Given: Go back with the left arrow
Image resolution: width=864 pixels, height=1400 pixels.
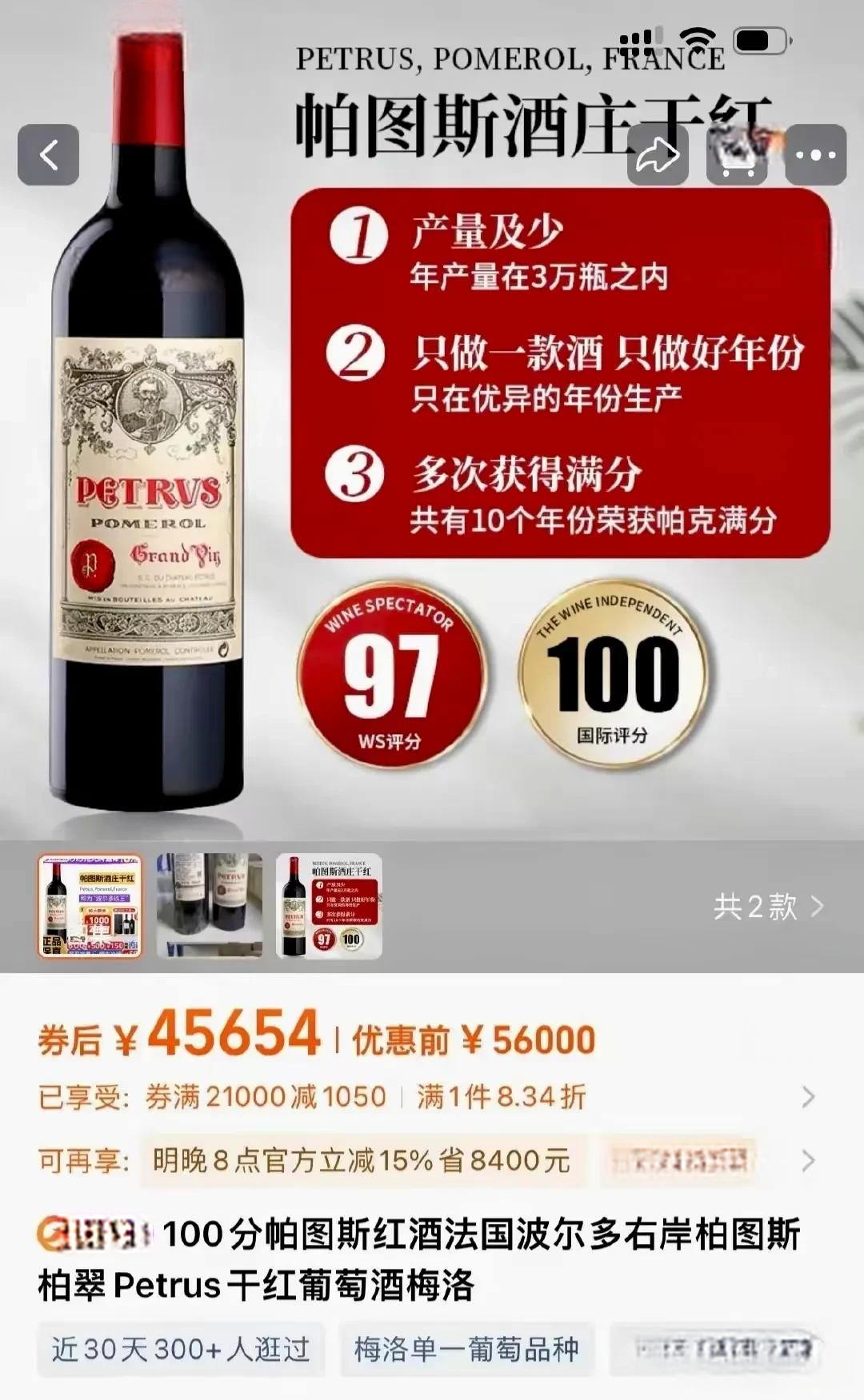Looking at the screenshot, I should coord(49,155).
